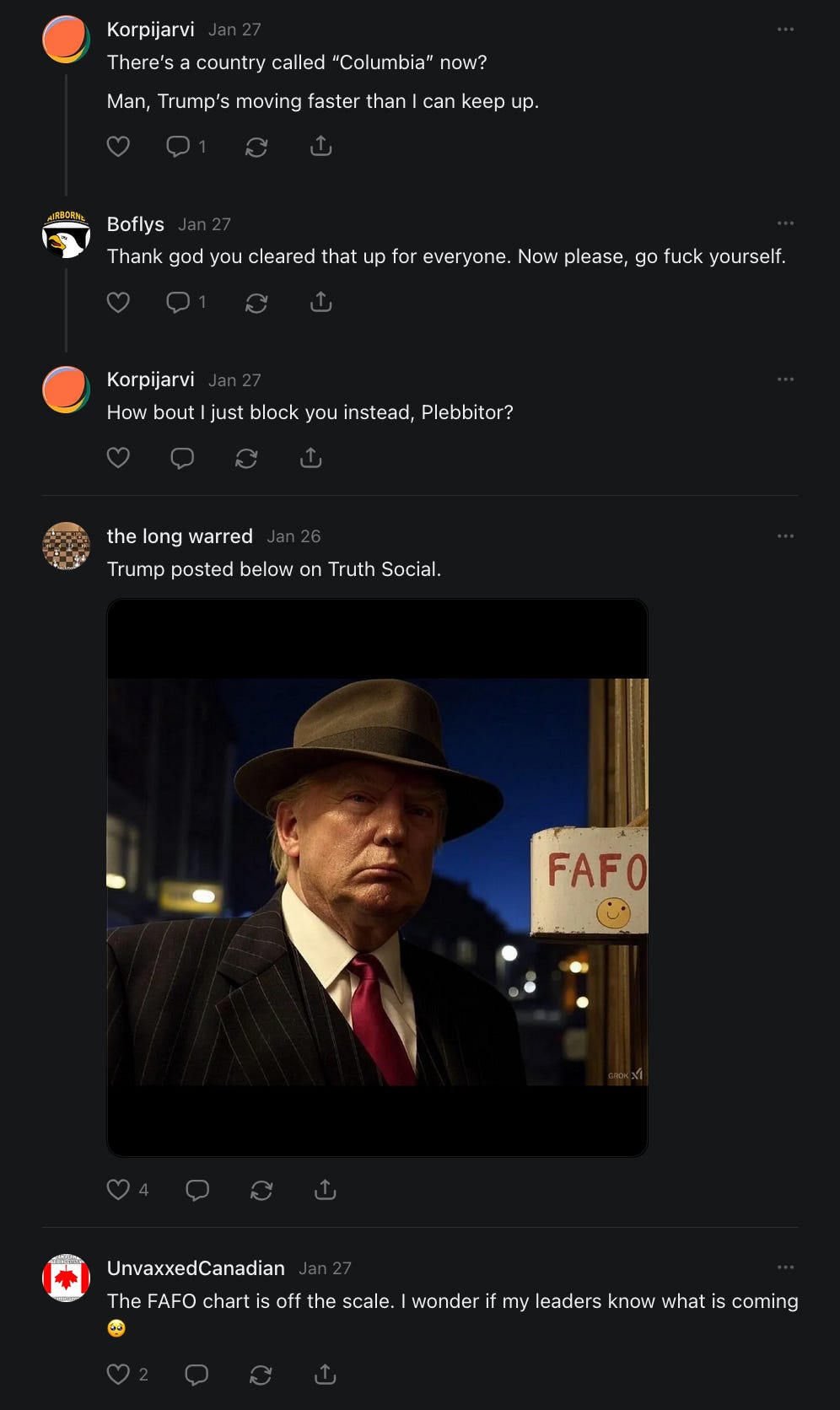Viewport: 840px width, 1410px height.
Task: Like Boflys's reply
Action: [118, 302]
